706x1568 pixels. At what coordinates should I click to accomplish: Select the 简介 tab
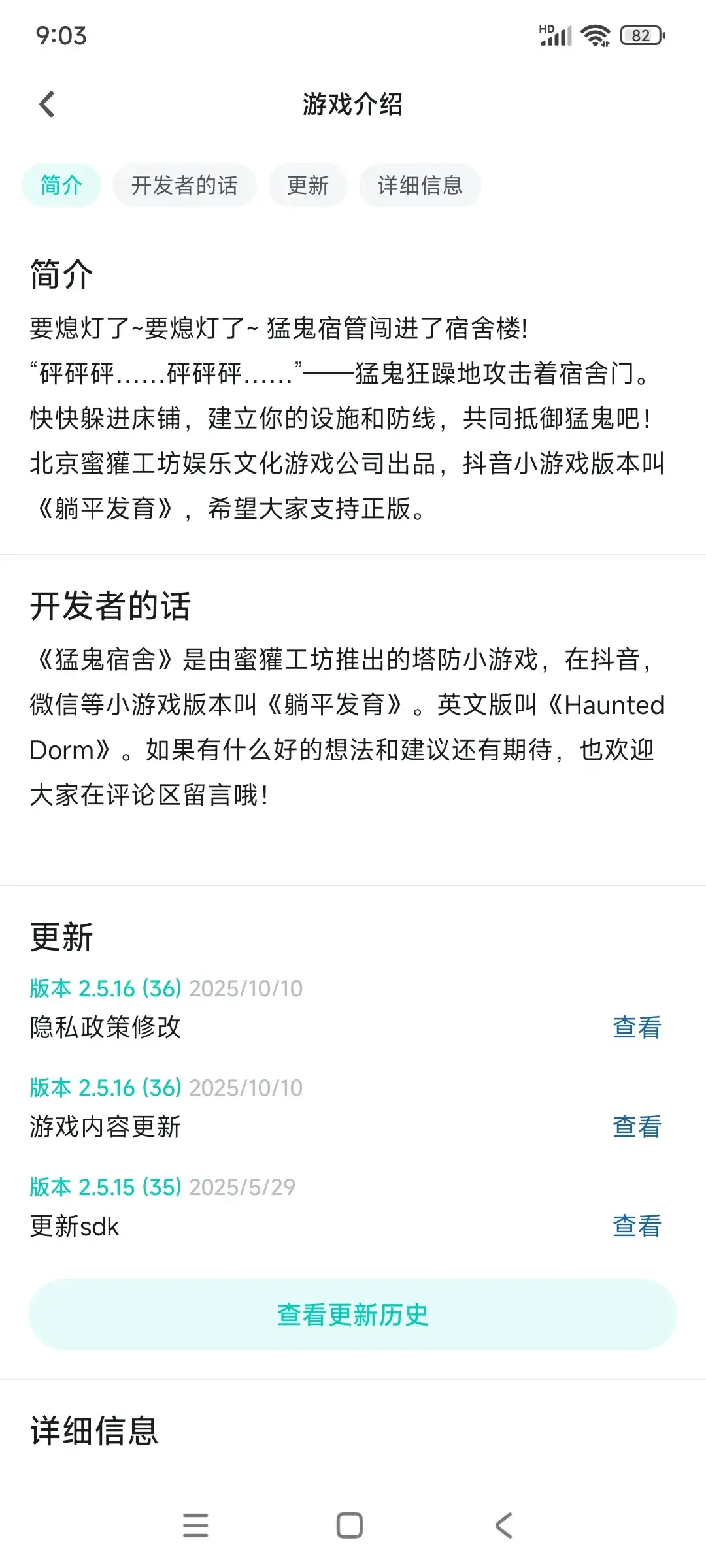click(x=61, y=186)
